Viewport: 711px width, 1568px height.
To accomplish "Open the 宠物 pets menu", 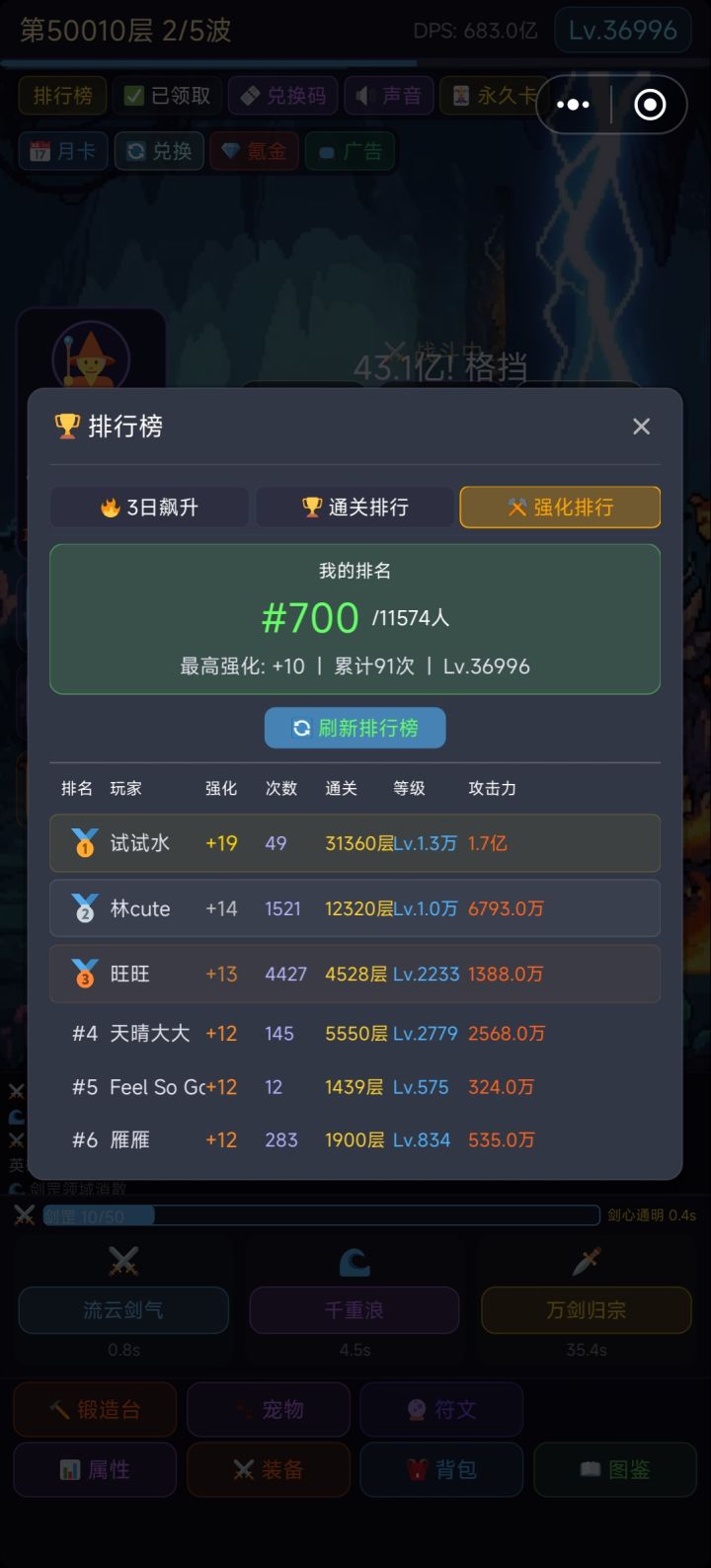I will [x=268, y=1409].
